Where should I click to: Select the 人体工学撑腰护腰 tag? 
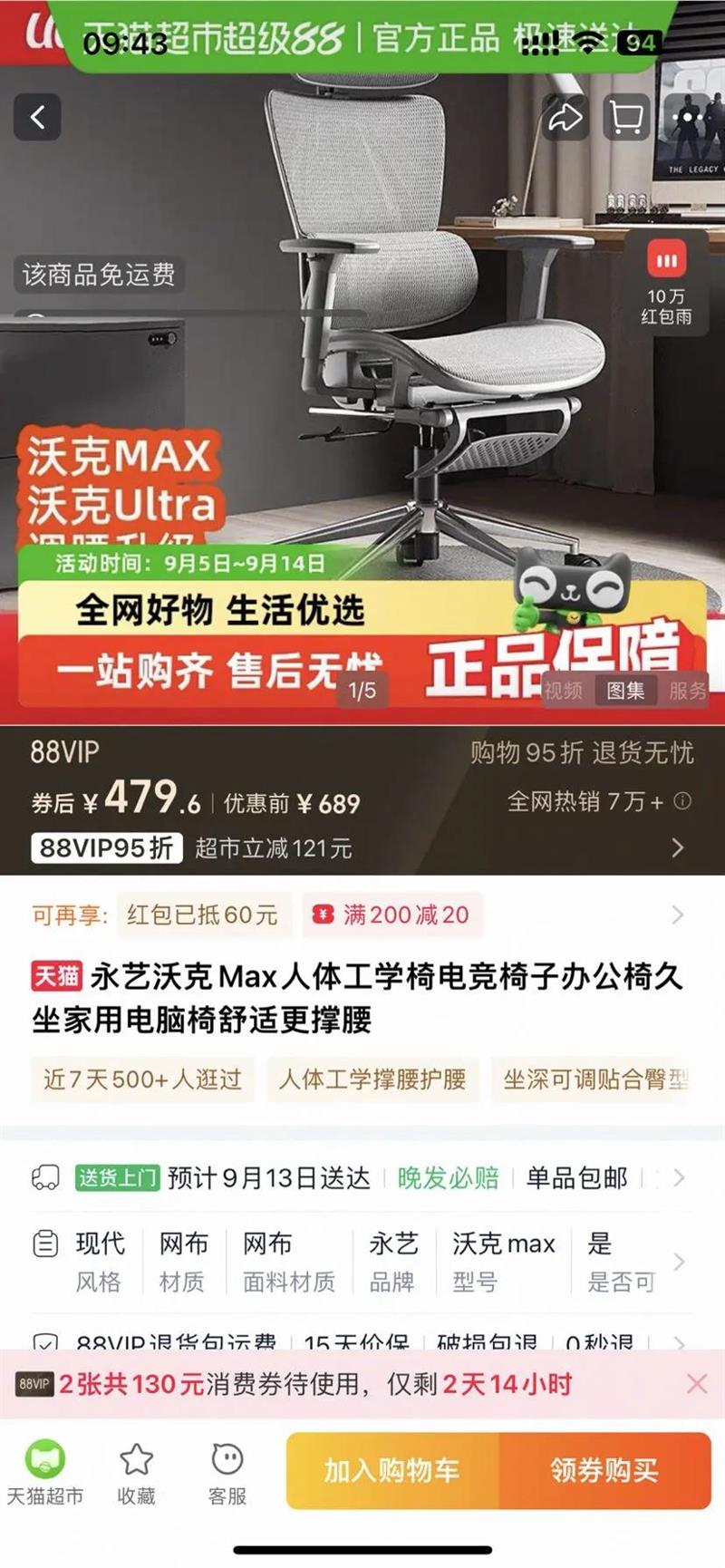tap(372, 1079)
